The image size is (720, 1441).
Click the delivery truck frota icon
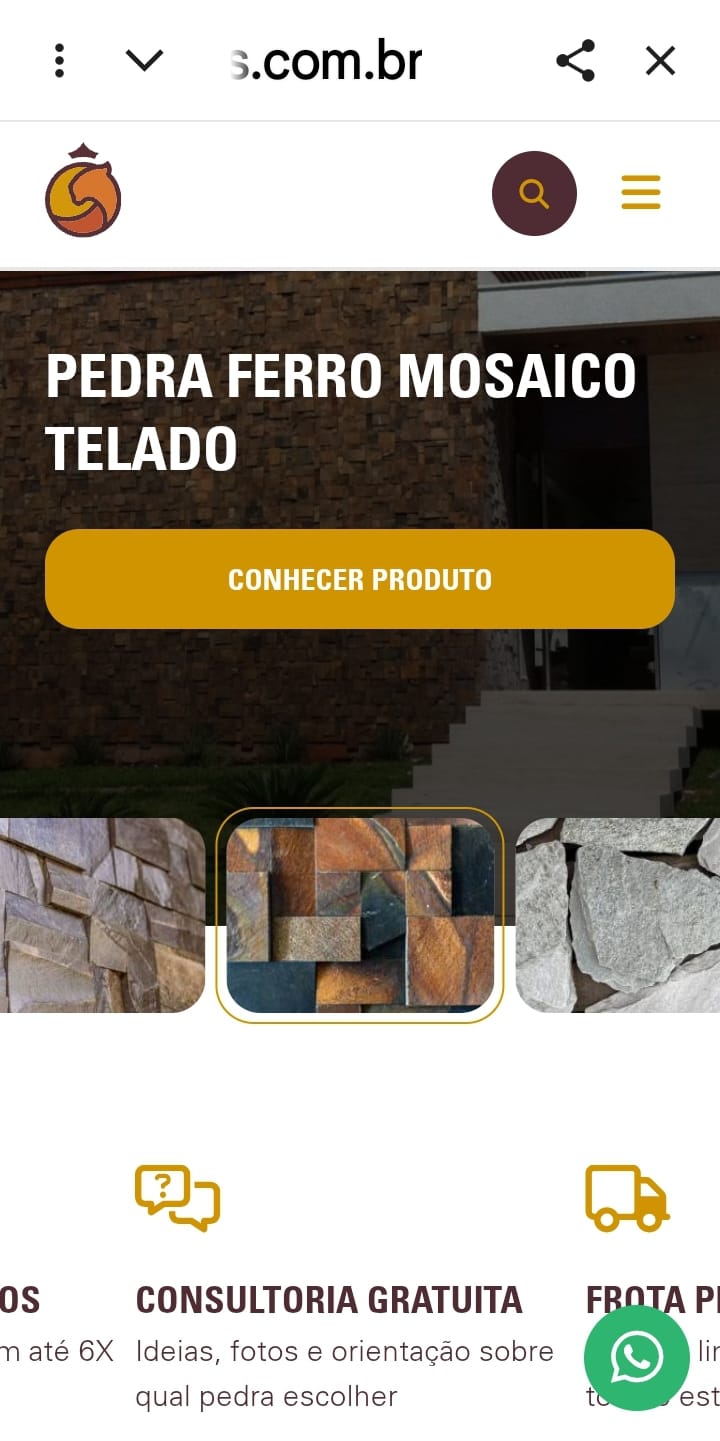pyautogui.click(x=626, y=1199)
